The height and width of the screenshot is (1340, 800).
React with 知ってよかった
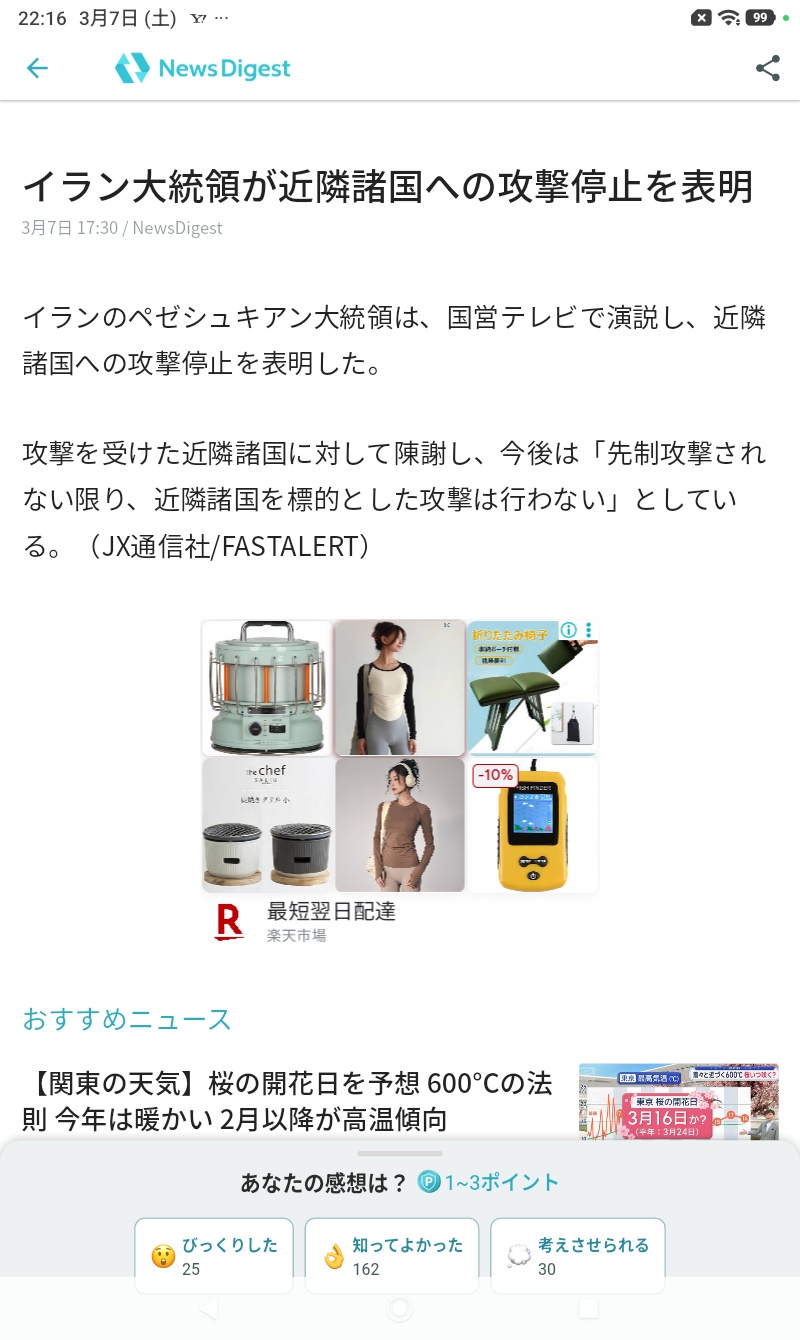tap(392, 1256)
